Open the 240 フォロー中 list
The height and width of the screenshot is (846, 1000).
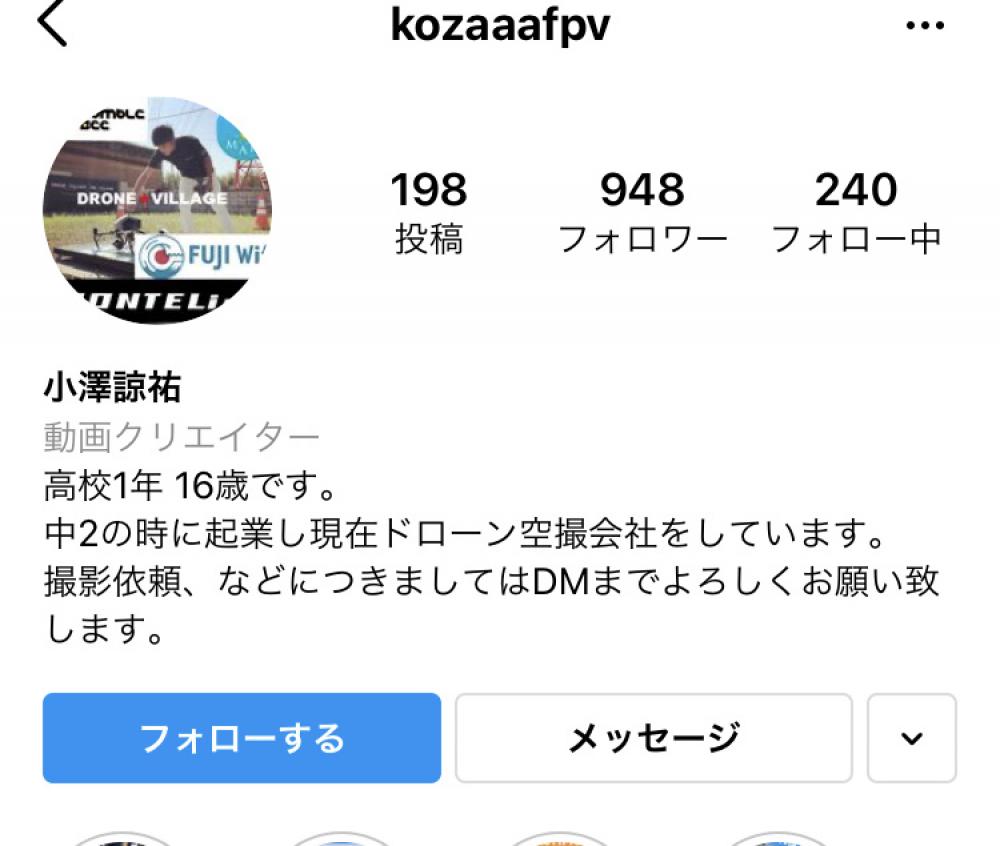click(x=856, y=212)
